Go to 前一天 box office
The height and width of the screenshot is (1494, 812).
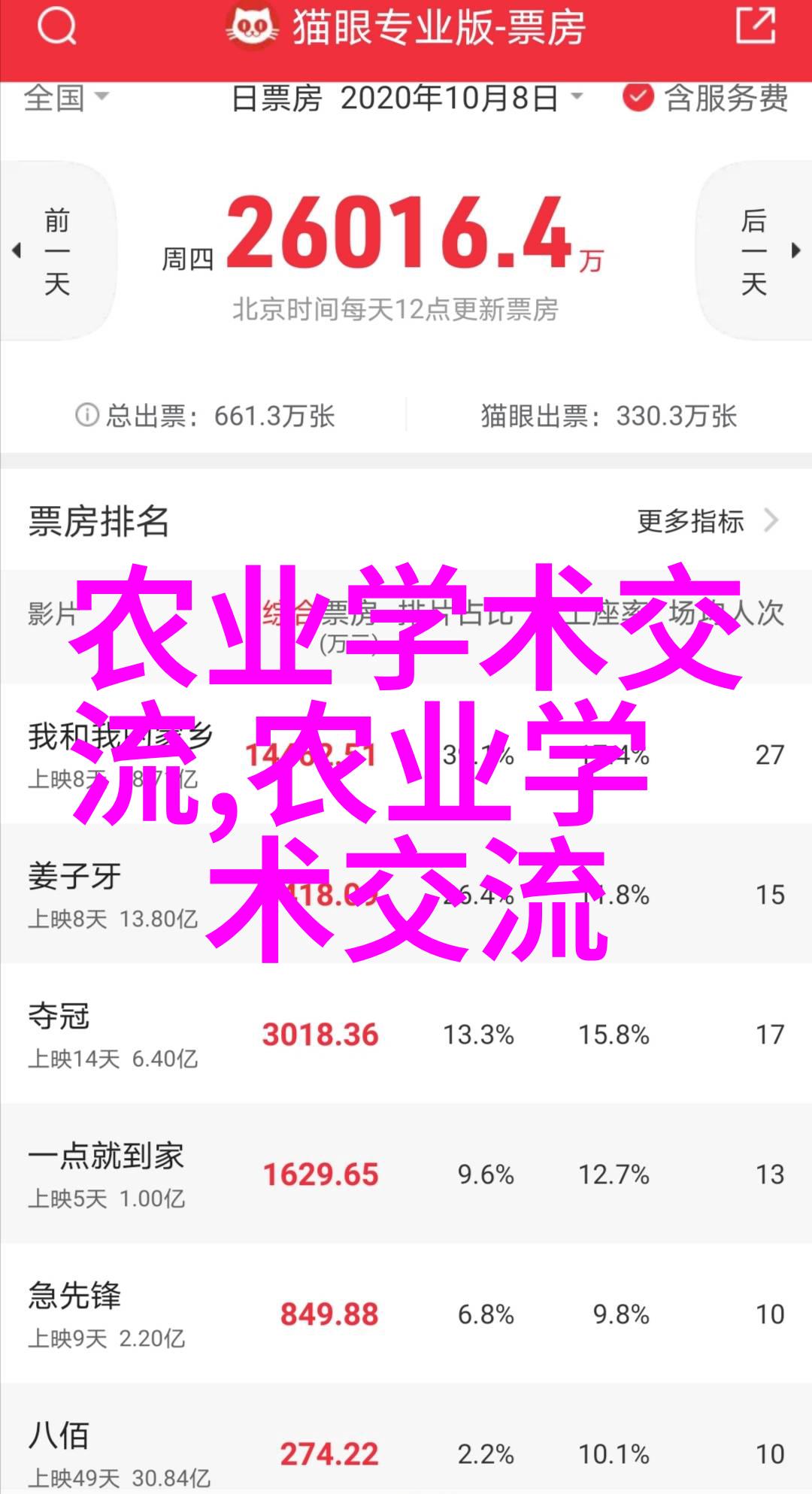[x=55, y=252]
